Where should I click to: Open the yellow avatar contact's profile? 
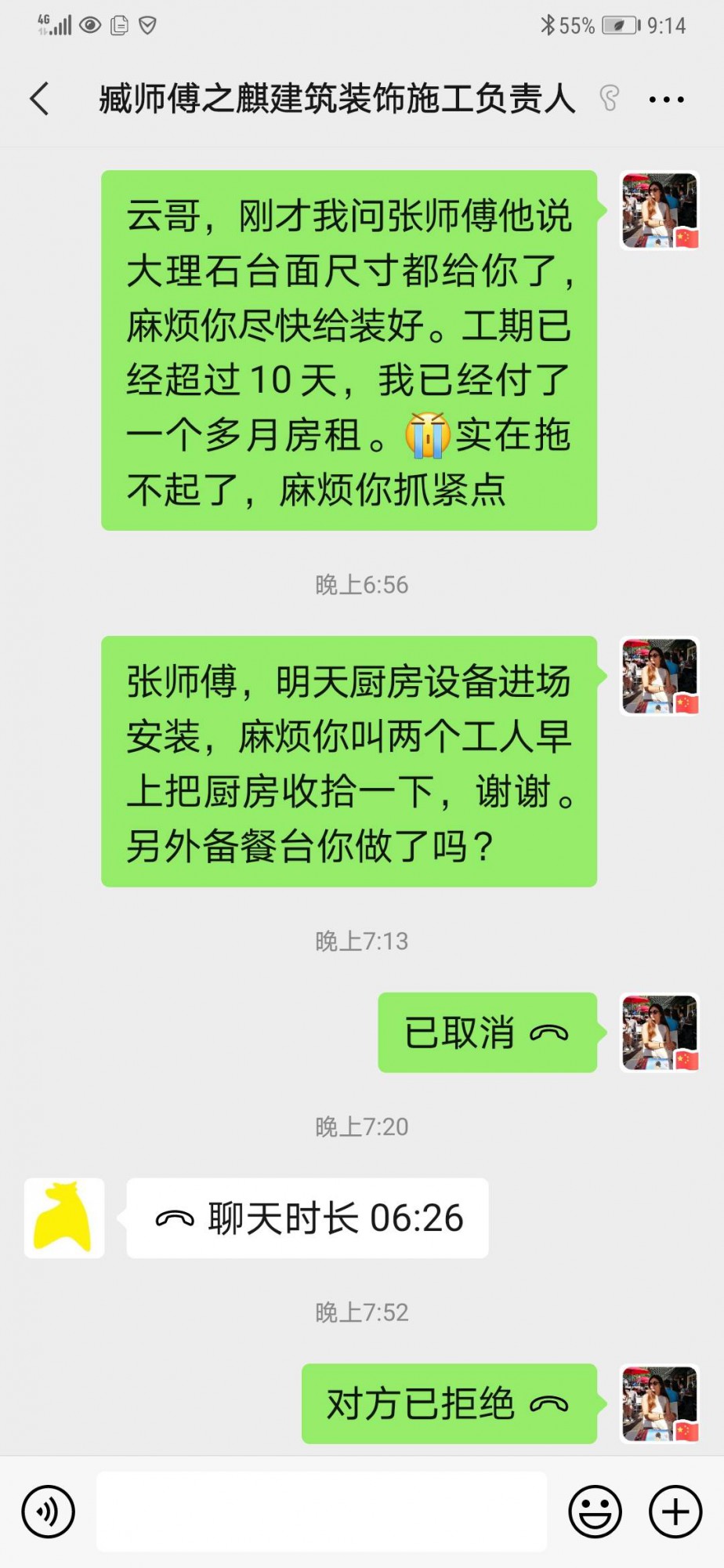64,1218
